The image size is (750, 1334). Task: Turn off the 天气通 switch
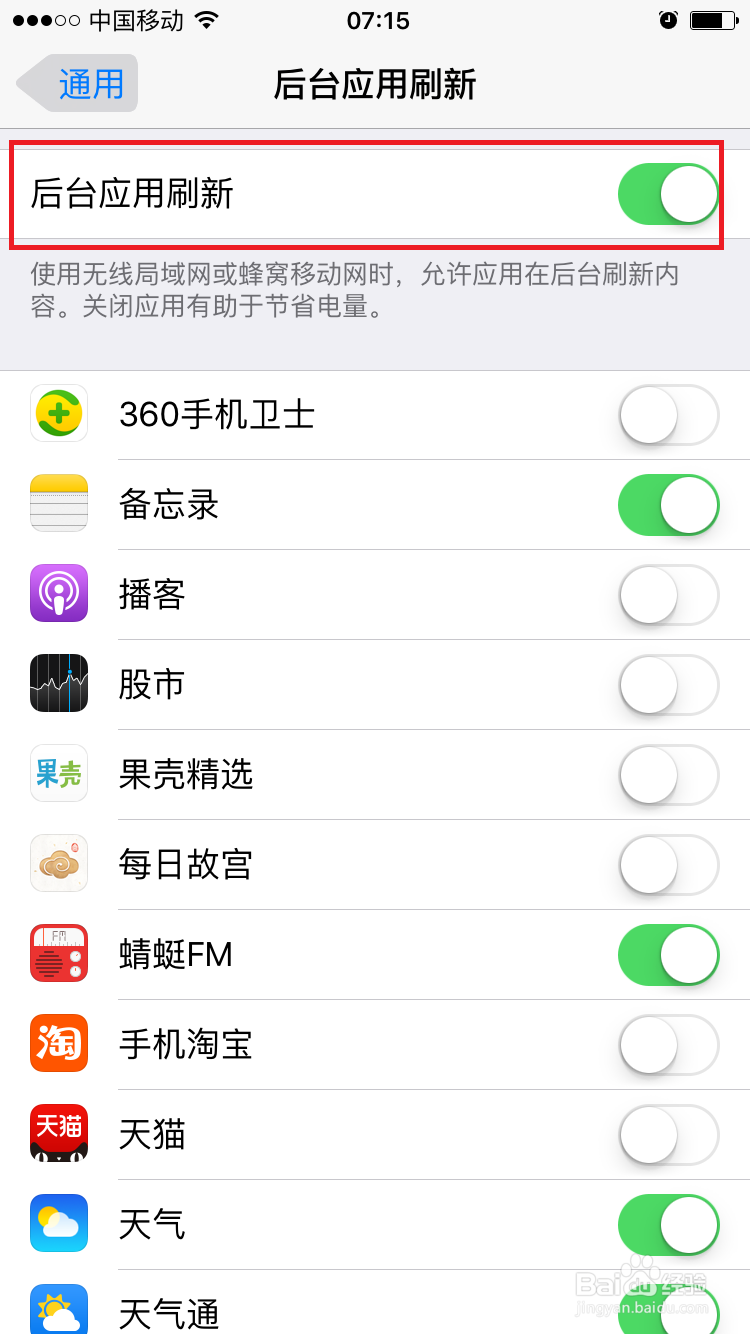668,1312
